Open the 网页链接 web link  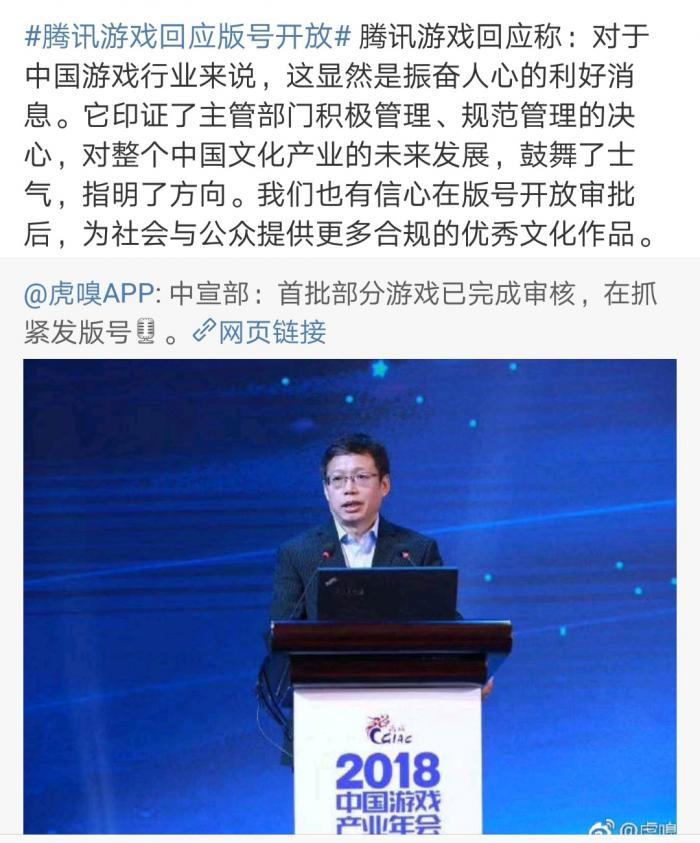pos(260,331)
